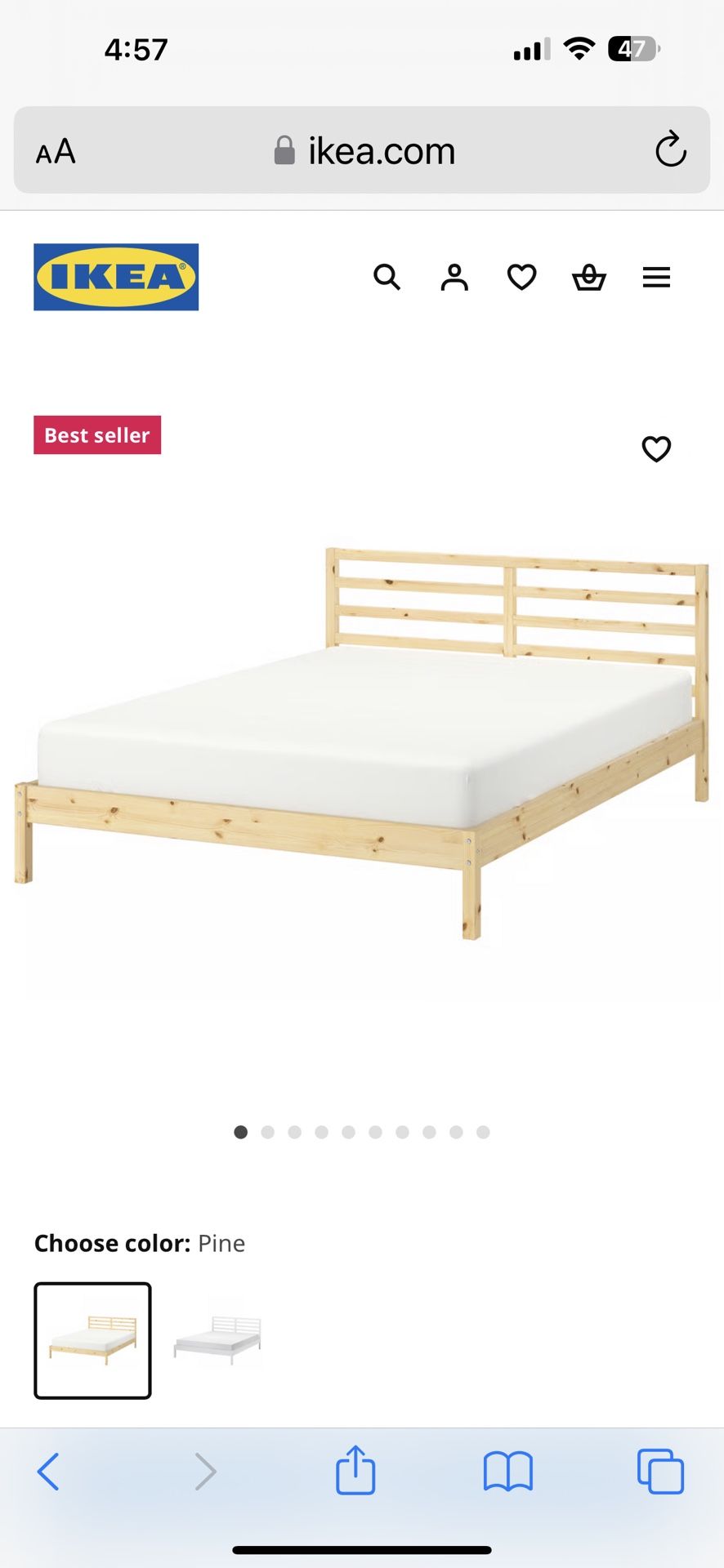Favorite the bed by tapping the heart toggle
Viewport: 724px width, 1568px height.
point(656,448)
